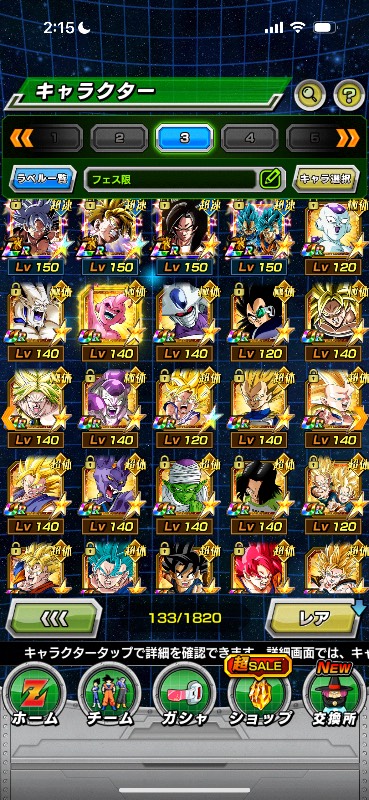The height and width of the screenshot is (800, 369).
Task: Open the ショップ shop tab
Action: coord(259,695)
